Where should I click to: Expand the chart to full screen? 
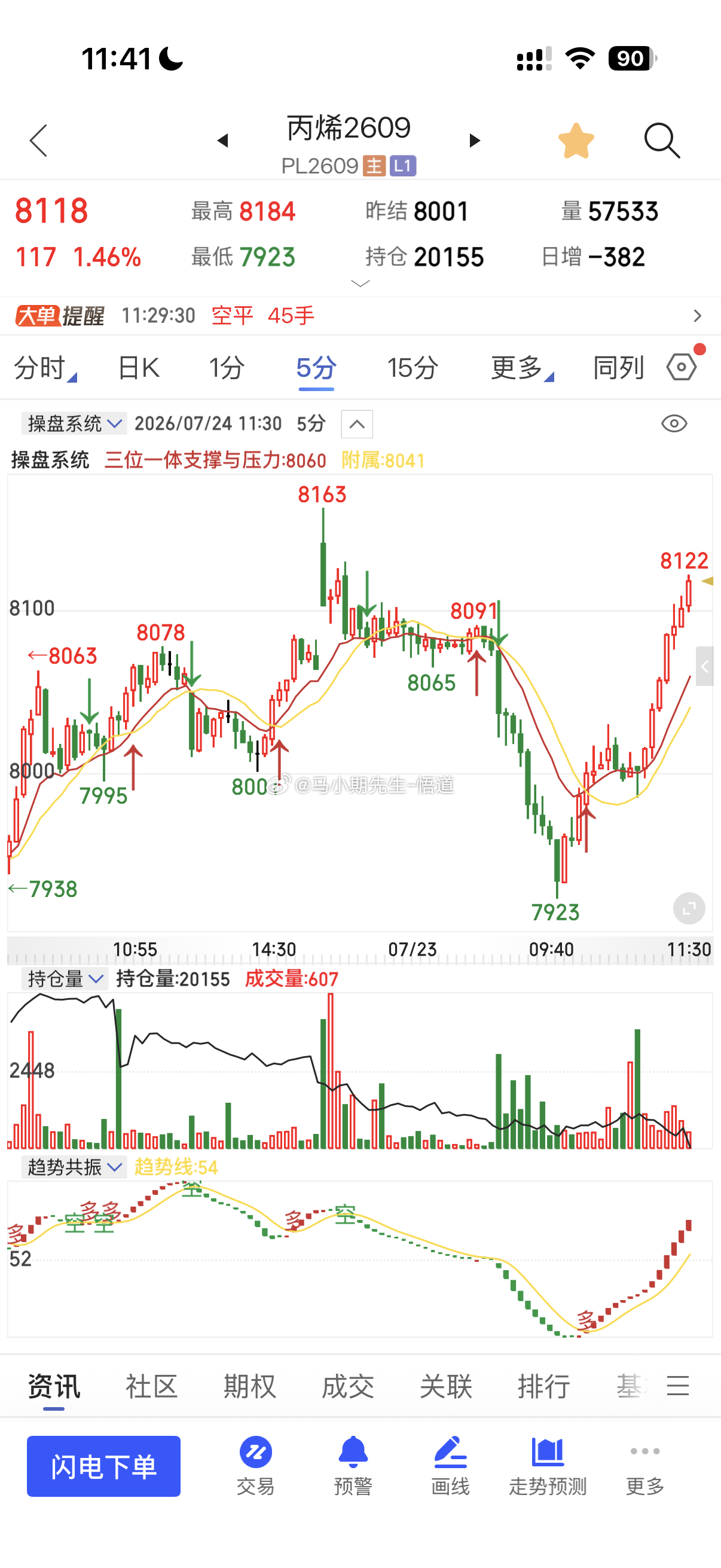tap(689, 909)
